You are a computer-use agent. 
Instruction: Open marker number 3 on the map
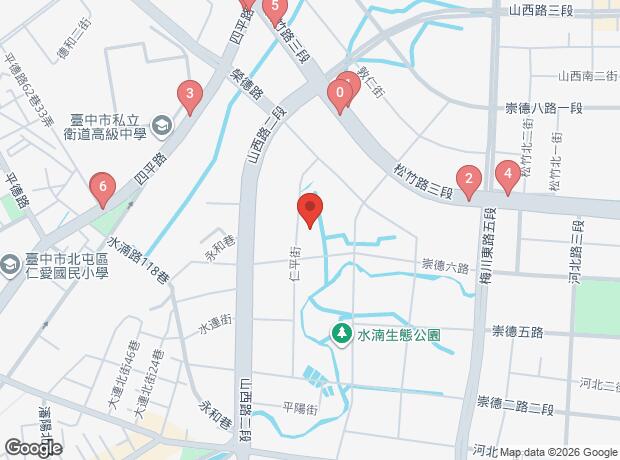point(190,95)
